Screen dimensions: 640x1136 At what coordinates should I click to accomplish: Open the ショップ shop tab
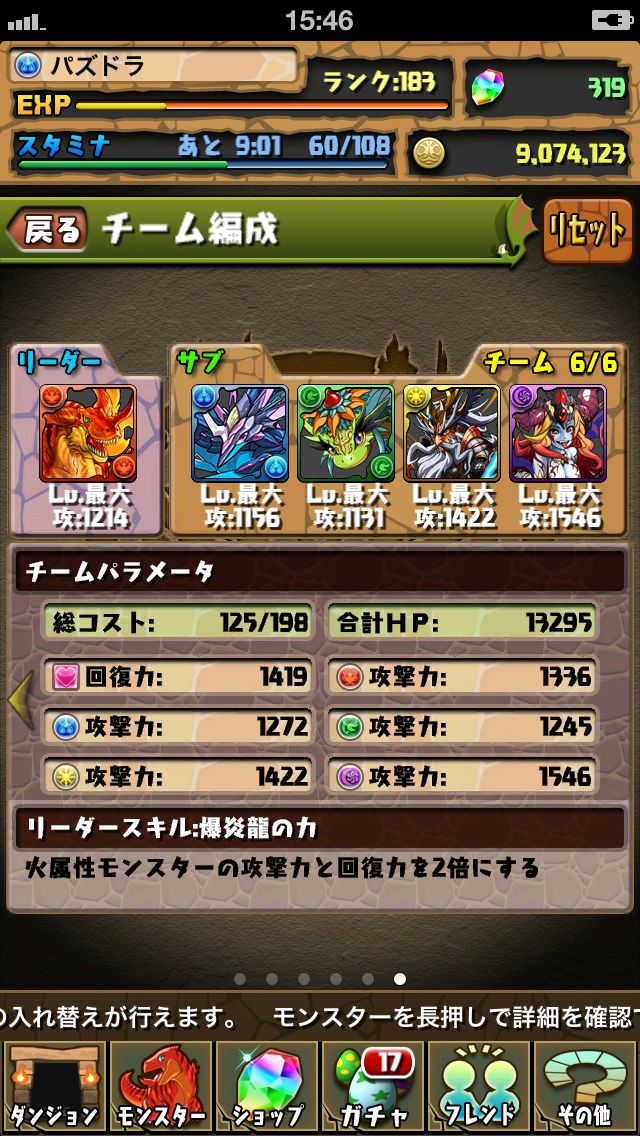[266, 1086]
